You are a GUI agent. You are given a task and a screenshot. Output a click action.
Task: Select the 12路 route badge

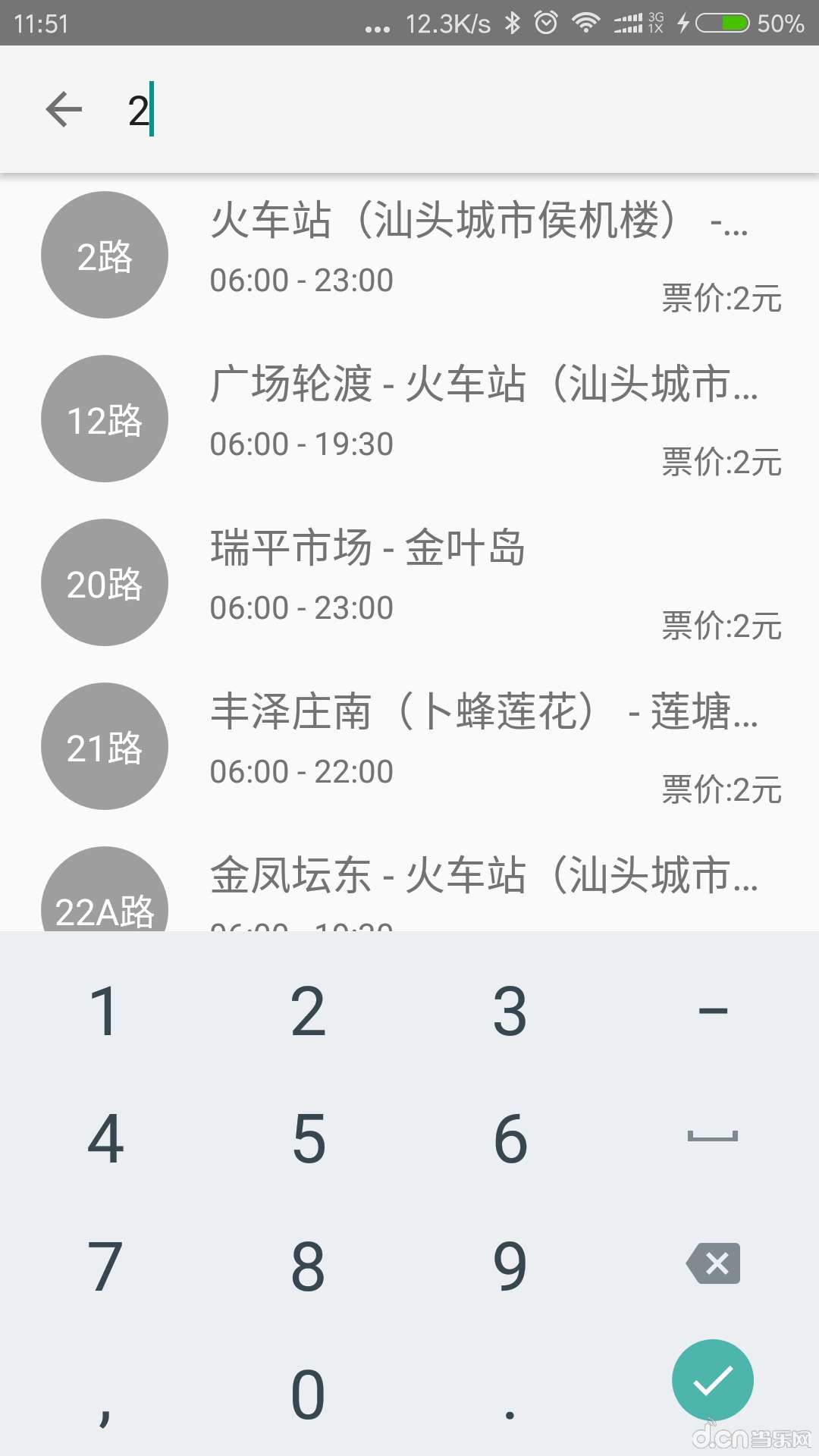(x=104, y=419)
